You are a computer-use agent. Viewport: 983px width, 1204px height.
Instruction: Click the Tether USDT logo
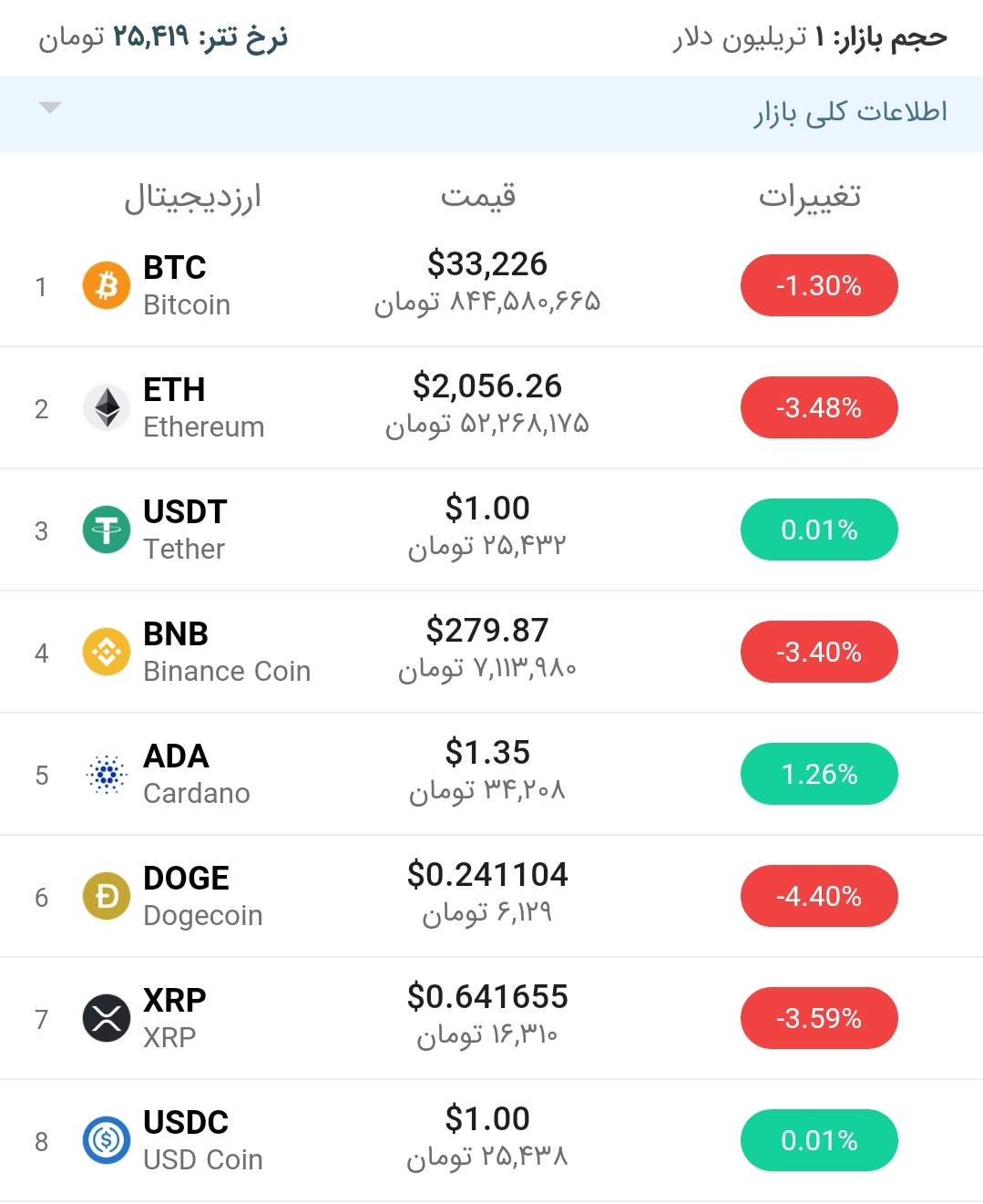106,530
